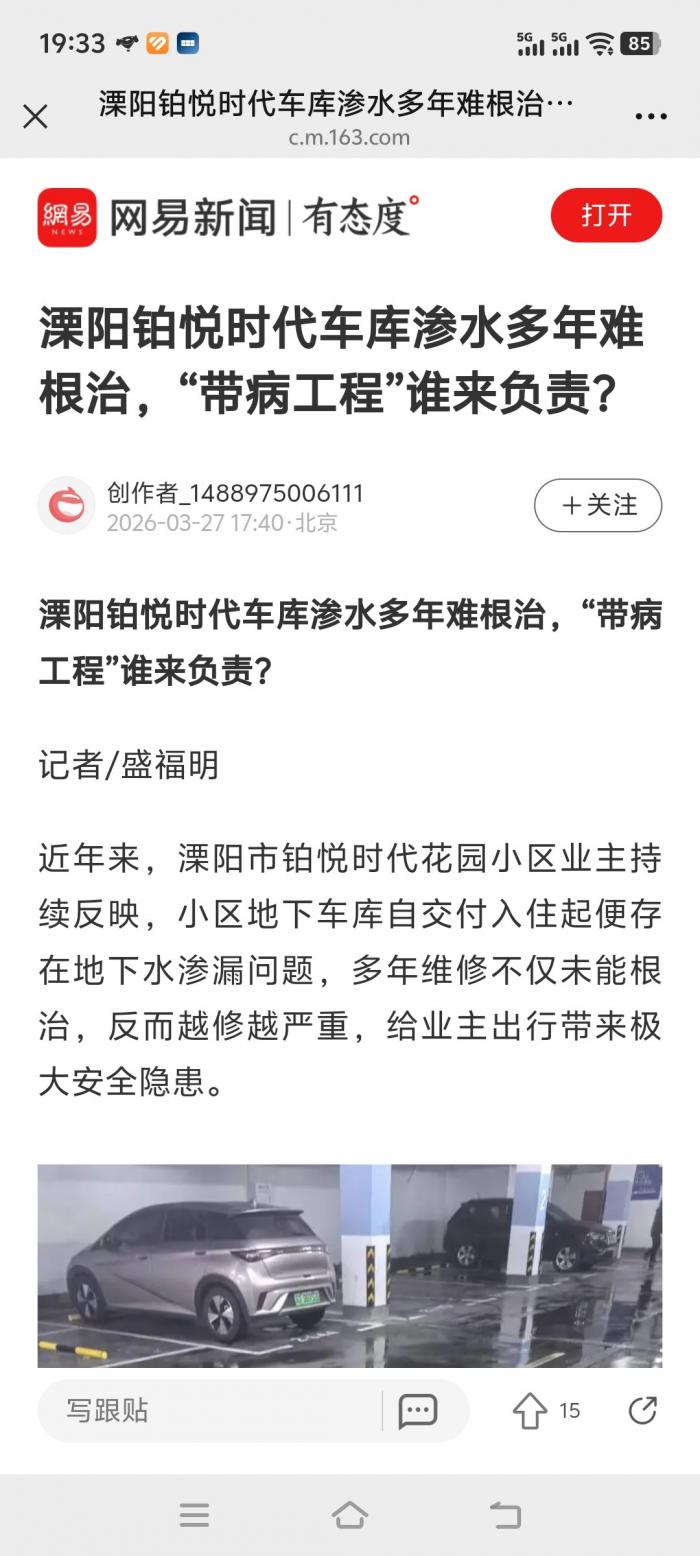Close the article web page
The image size is (700, 1556).
tap(35, 117)
